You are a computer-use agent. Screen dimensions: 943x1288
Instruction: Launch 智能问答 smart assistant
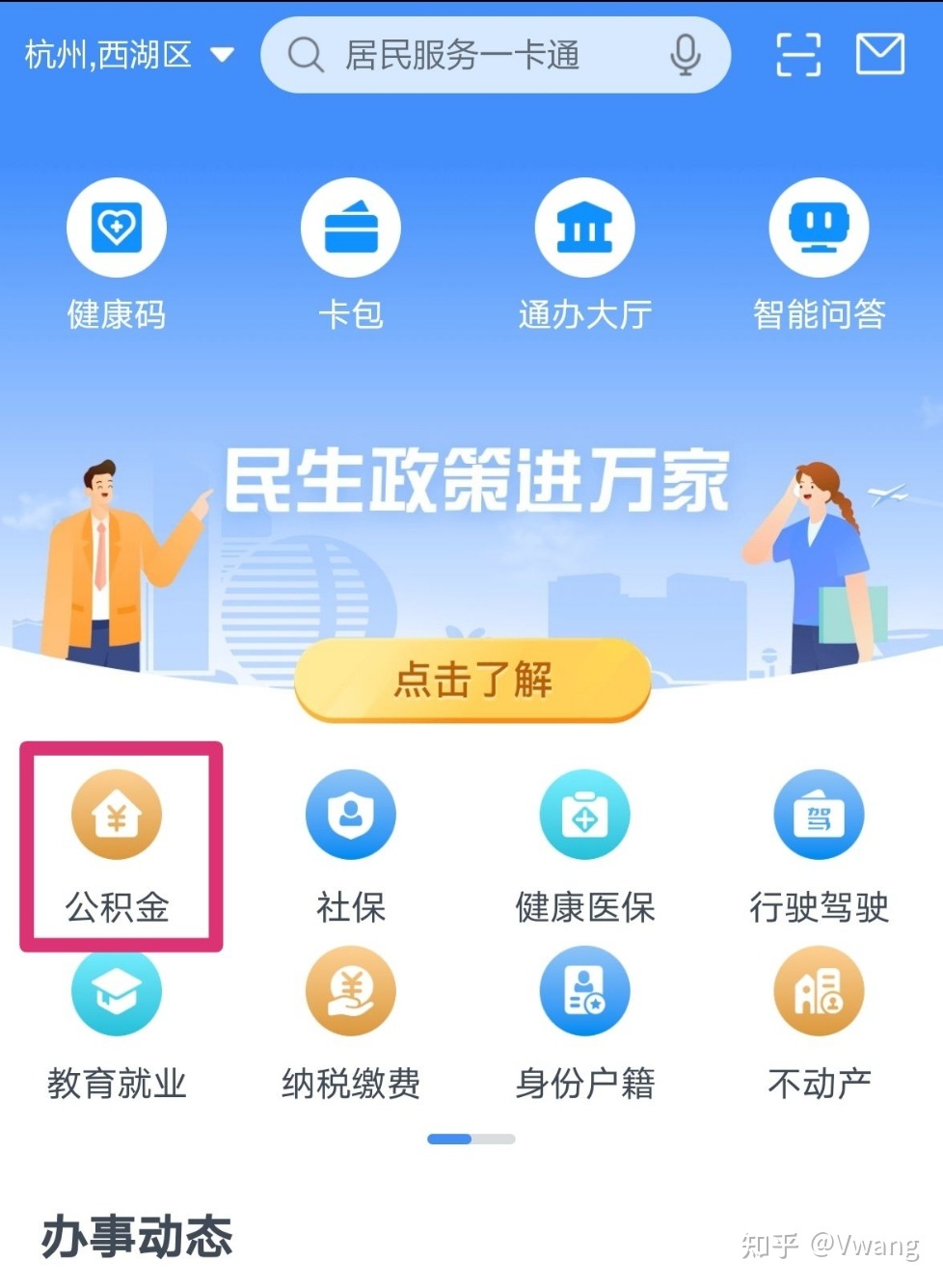pos(819,253)
